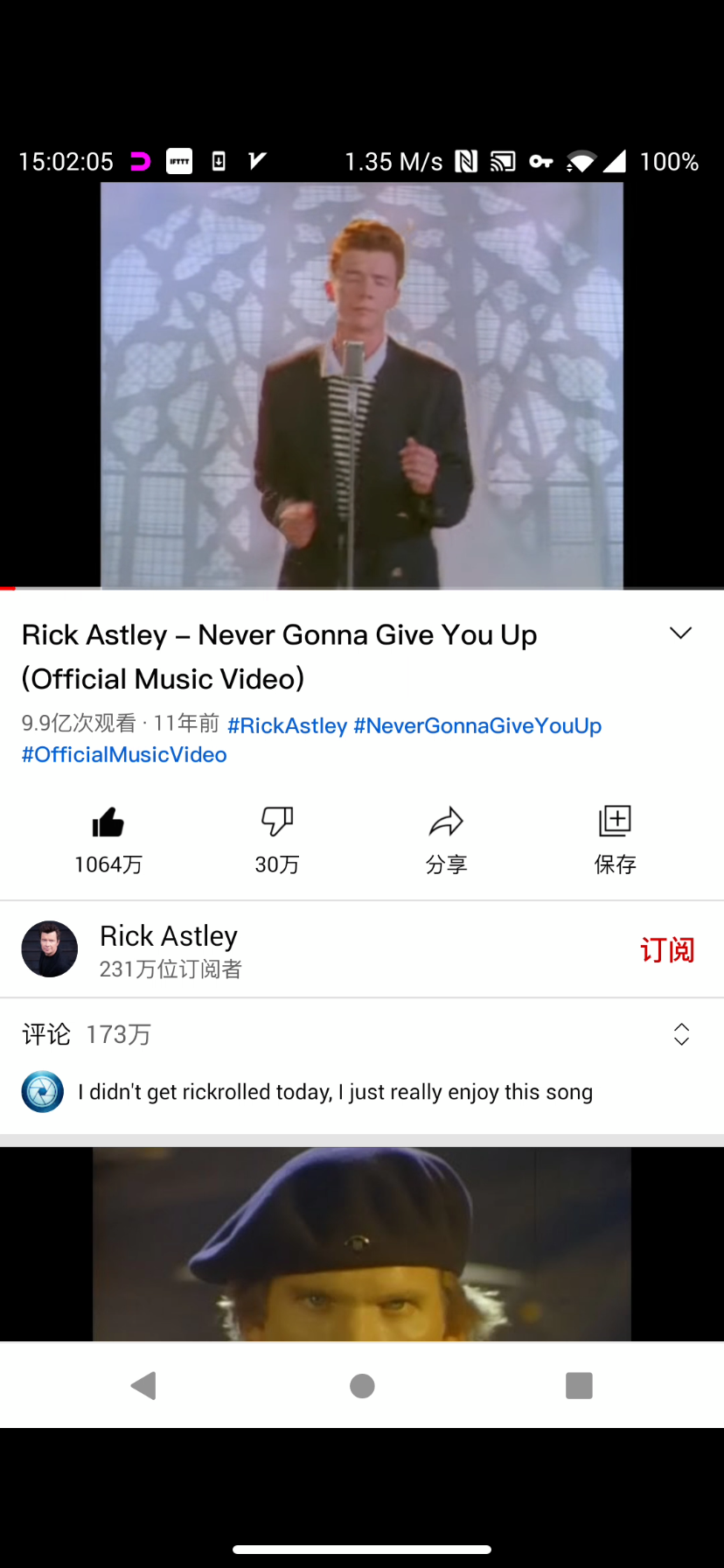Tap the NFC icon in the status bar
Viewport: 724px width, 1568px height.
466,161
